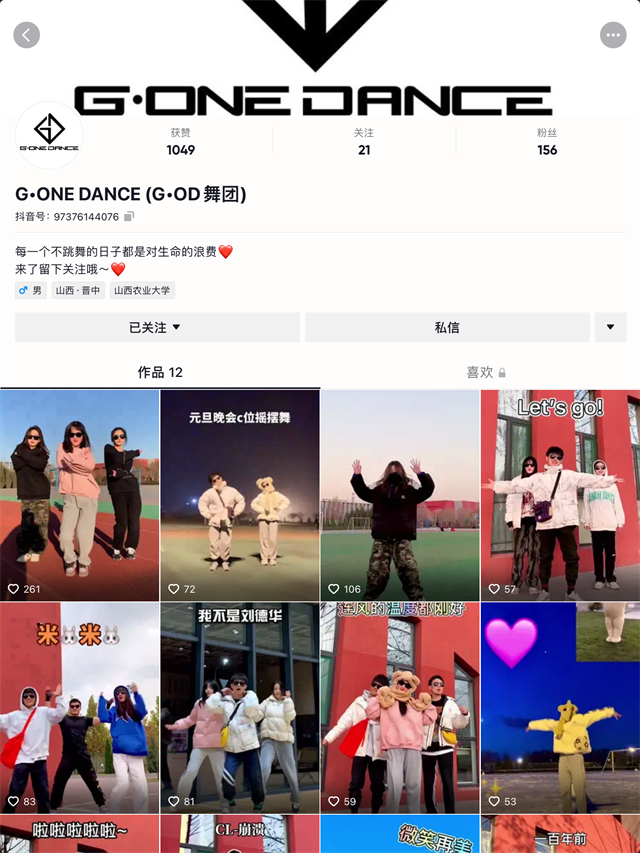Tap the 已关注 following button
640x853 pixels.
click(157, 327)
